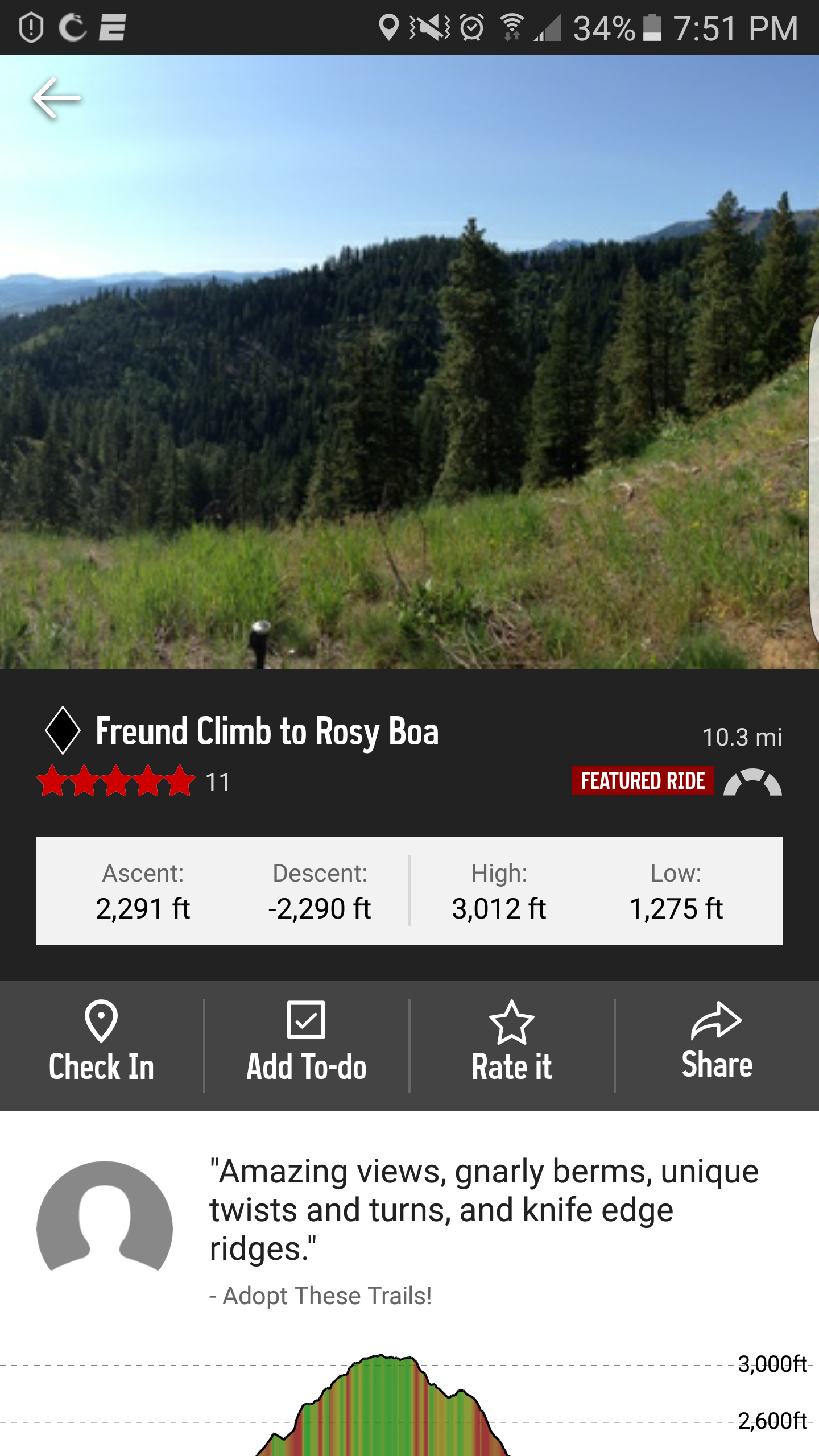Check in at this trail
The image size is (819, 1456).
point(101,1044)
